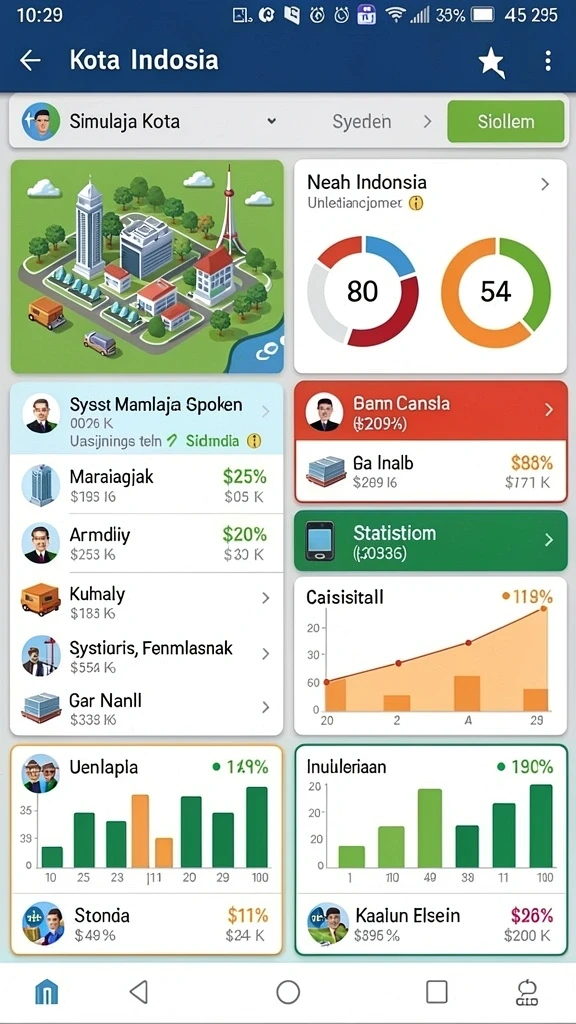
Task: Go back using the app bar arrow
Action: tap(30, 61)
